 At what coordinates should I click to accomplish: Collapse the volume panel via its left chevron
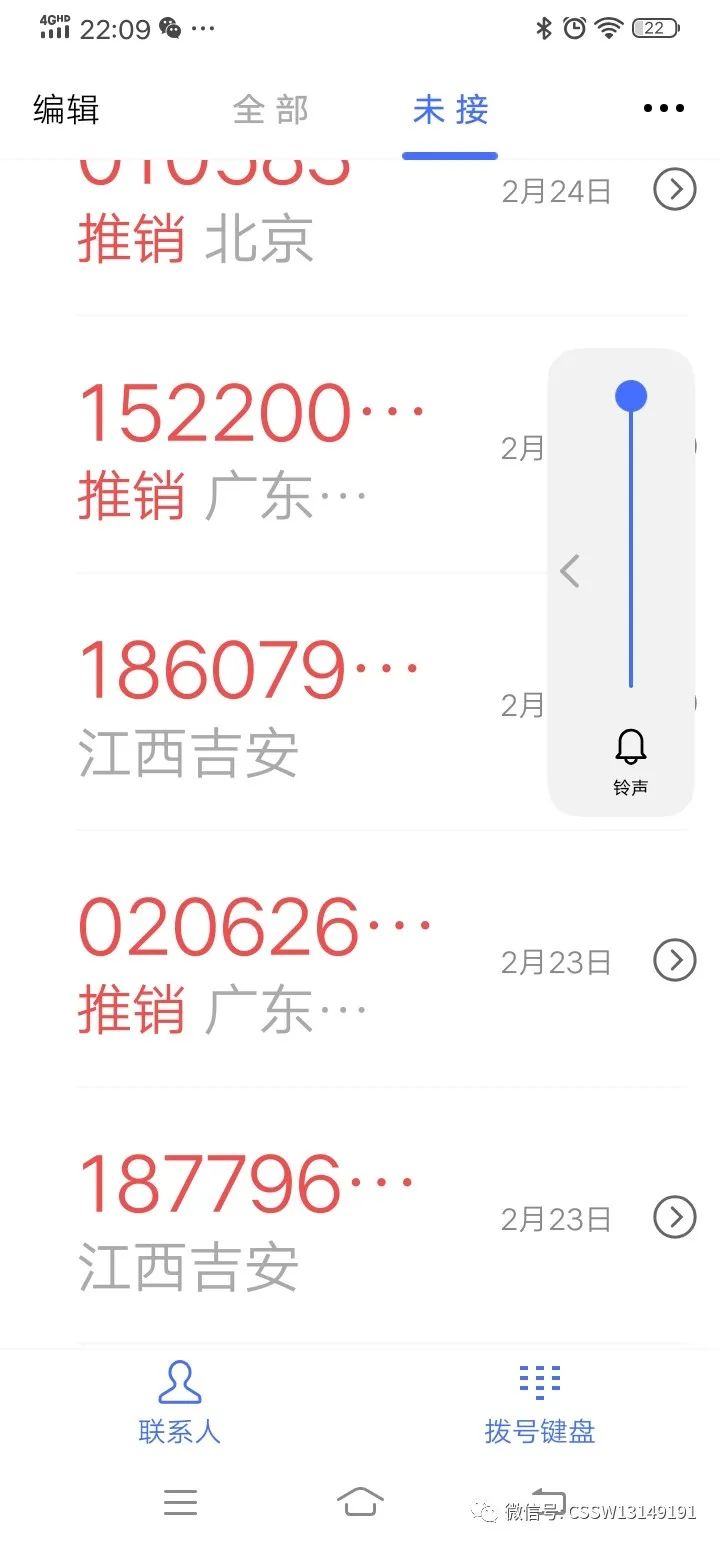coord(569,571)
